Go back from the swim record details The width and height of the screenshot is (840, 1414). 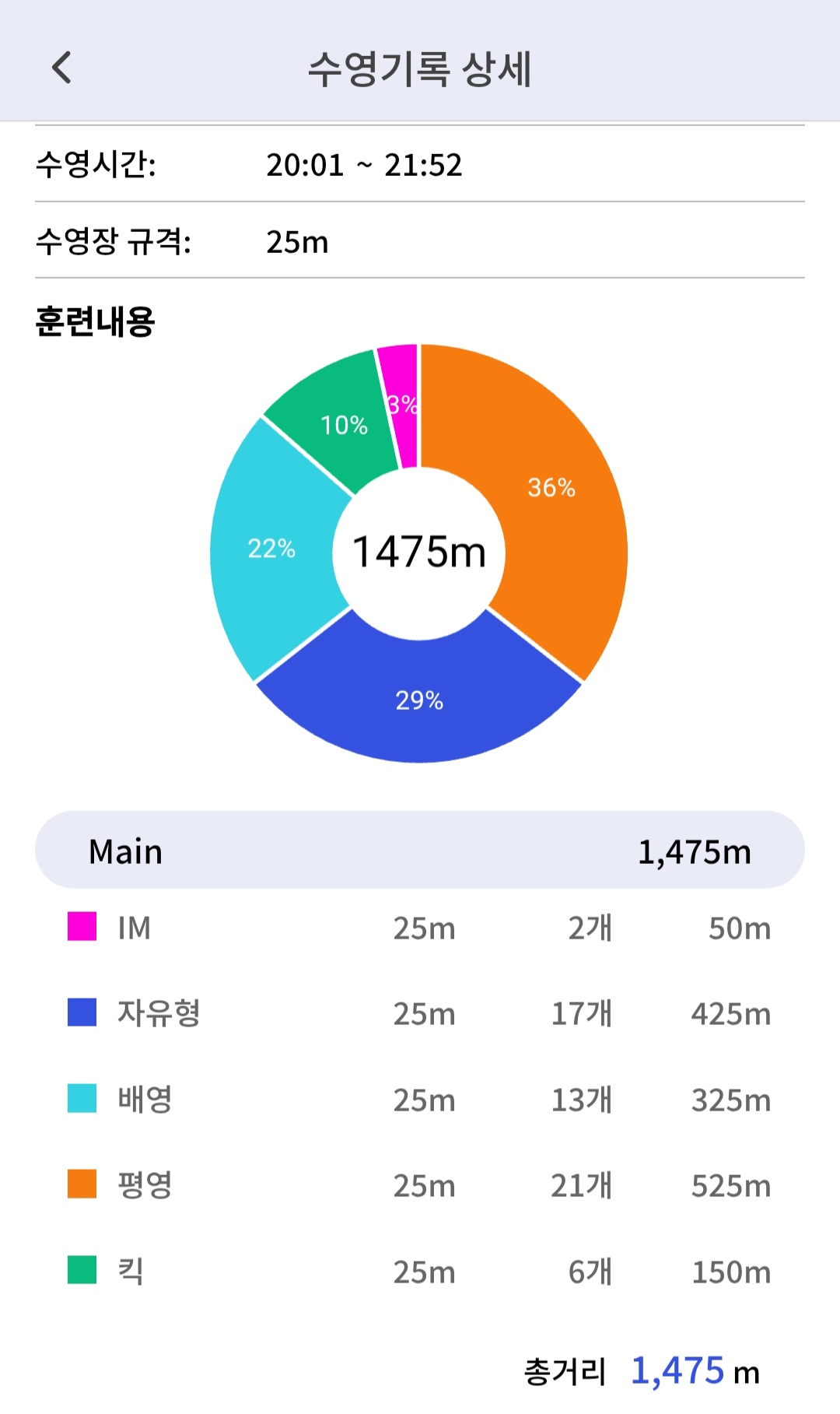(61, 68)
